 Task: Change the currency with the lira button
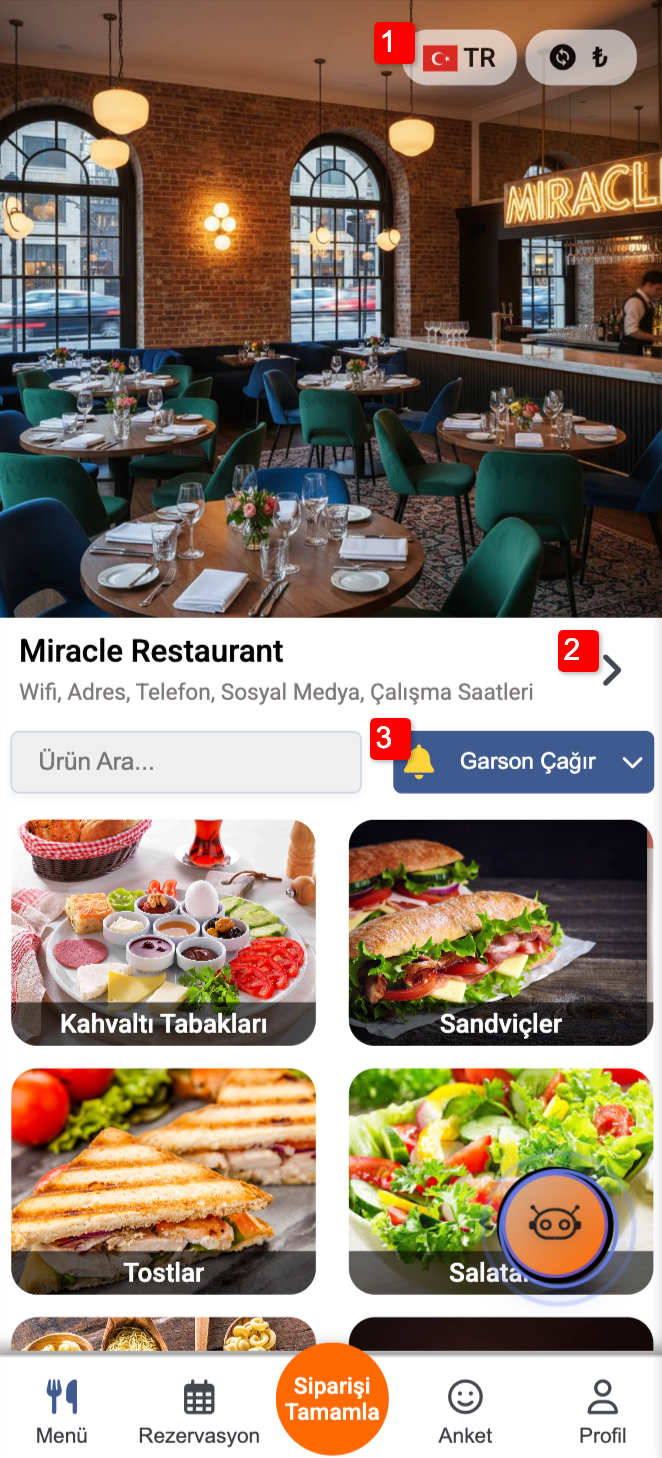pos(581,58)
